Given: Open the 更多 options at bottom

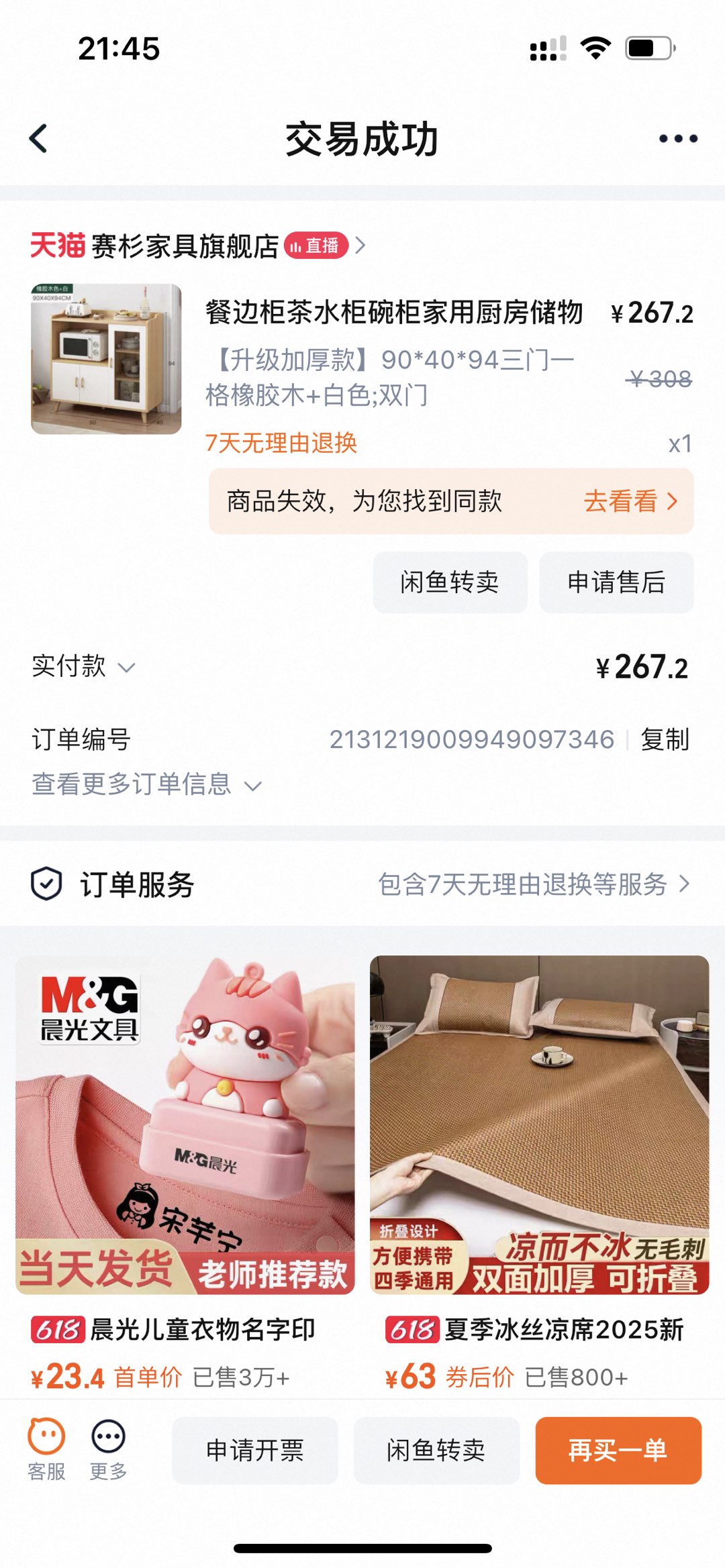Looking at the screenshot, I should pyautogui.click(x=108, y=1450).
